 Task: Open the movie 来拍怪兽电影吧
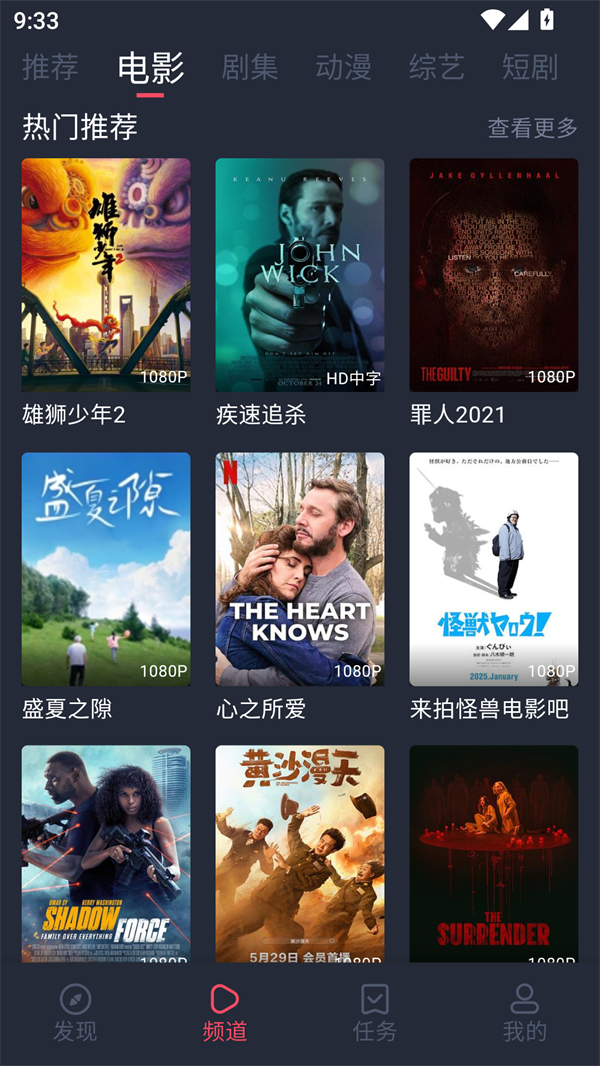click(x=494, y=569)
